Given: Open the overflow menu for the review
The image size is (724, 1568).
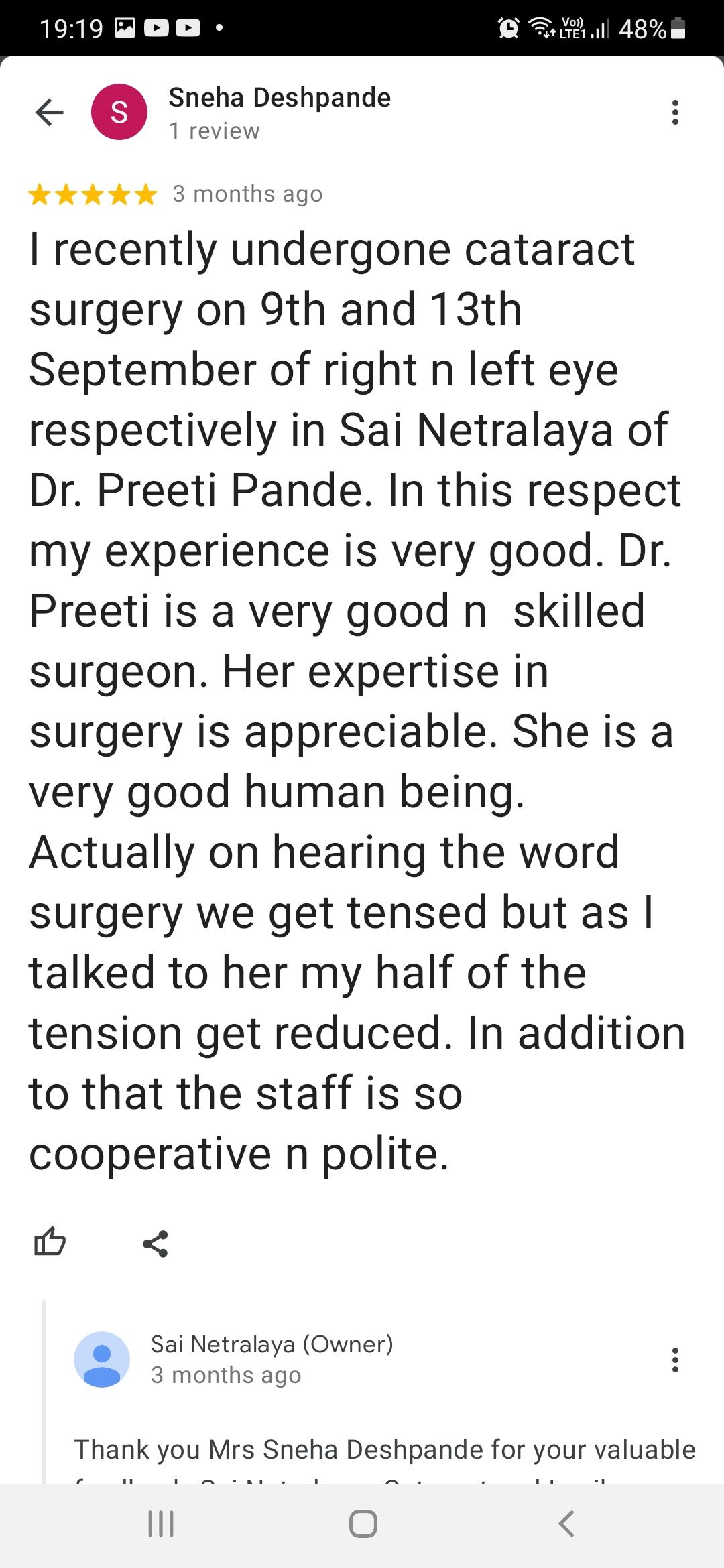Looking at the screenshot, I should point(674,114).
